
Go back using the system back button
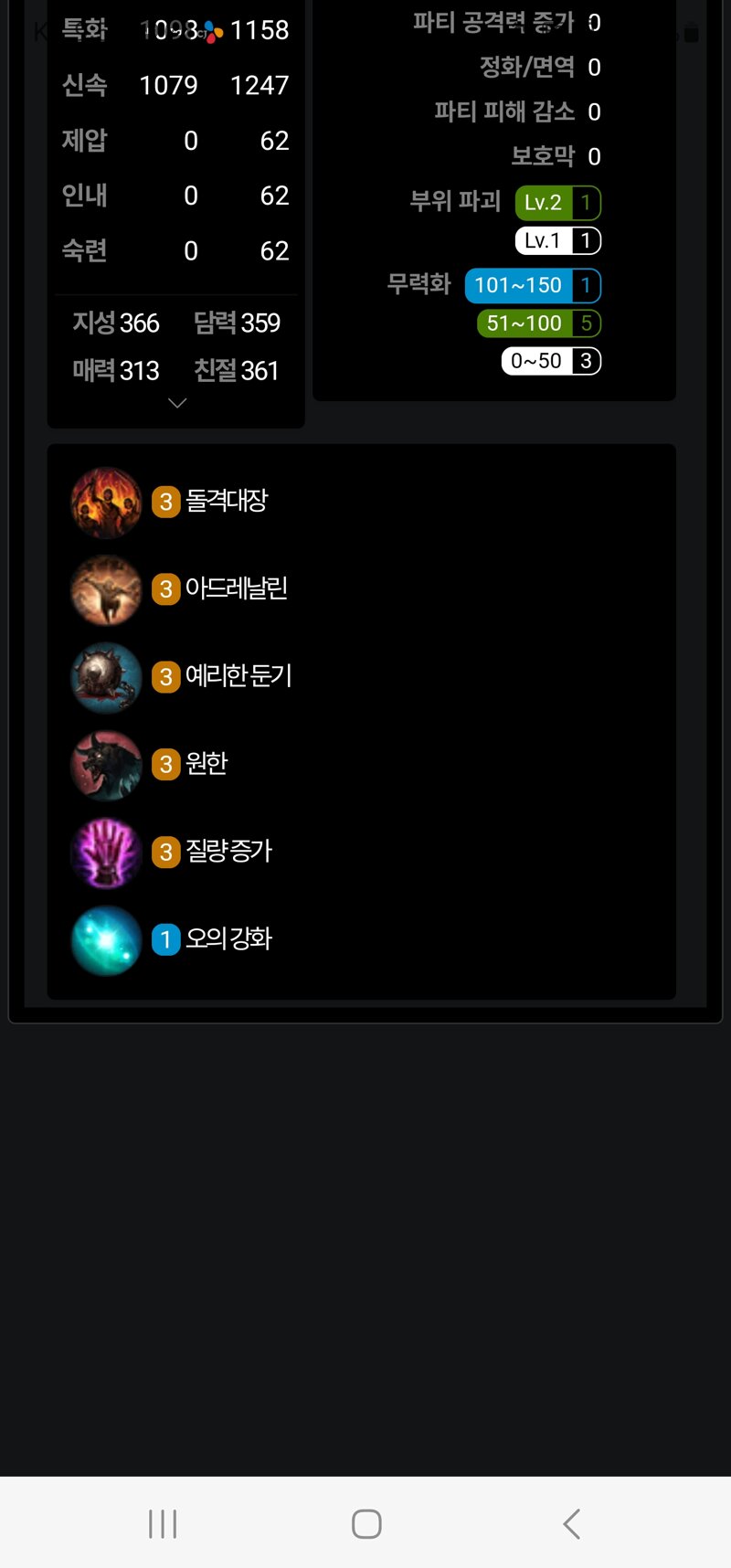[x=572, y=1523]
